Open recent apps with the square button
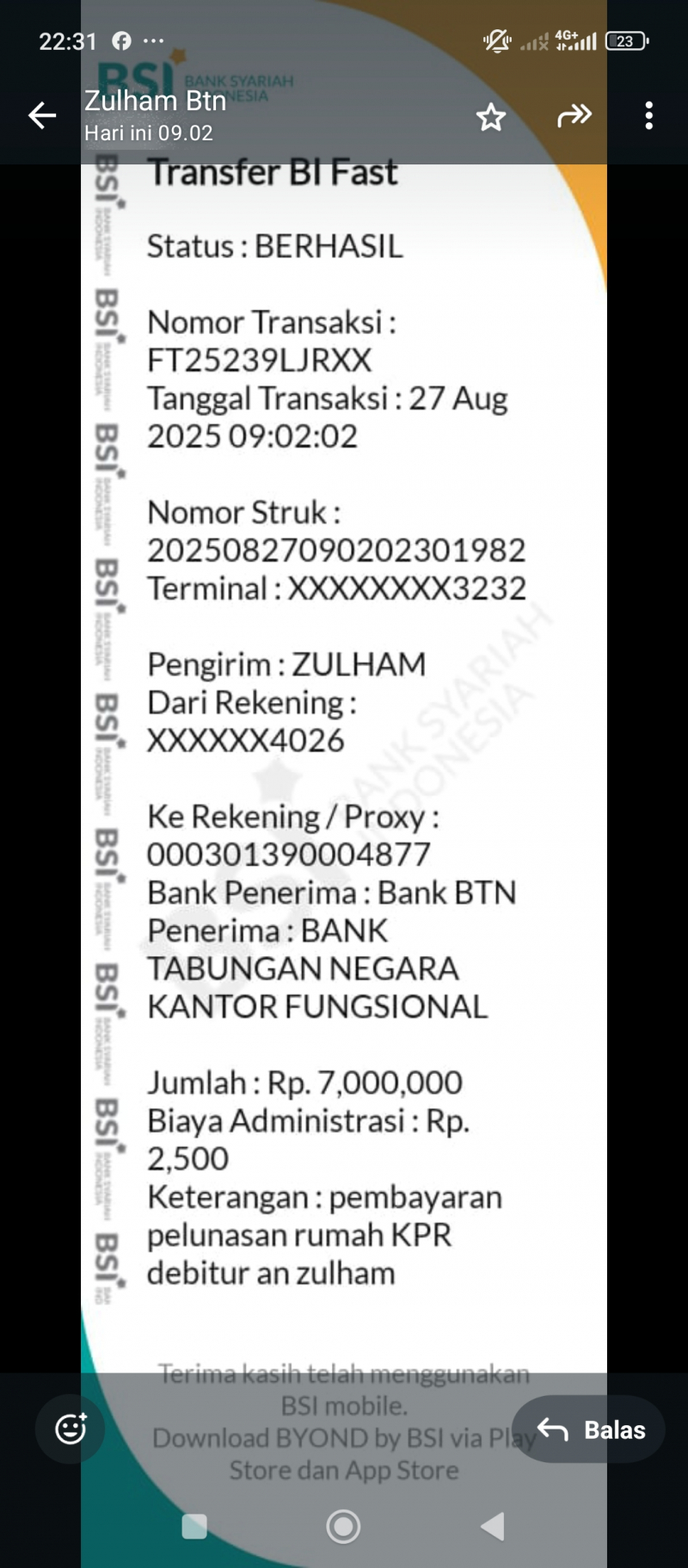Screen dimensions: 688x1568 pyautogui.click(x=194, y=1526)
